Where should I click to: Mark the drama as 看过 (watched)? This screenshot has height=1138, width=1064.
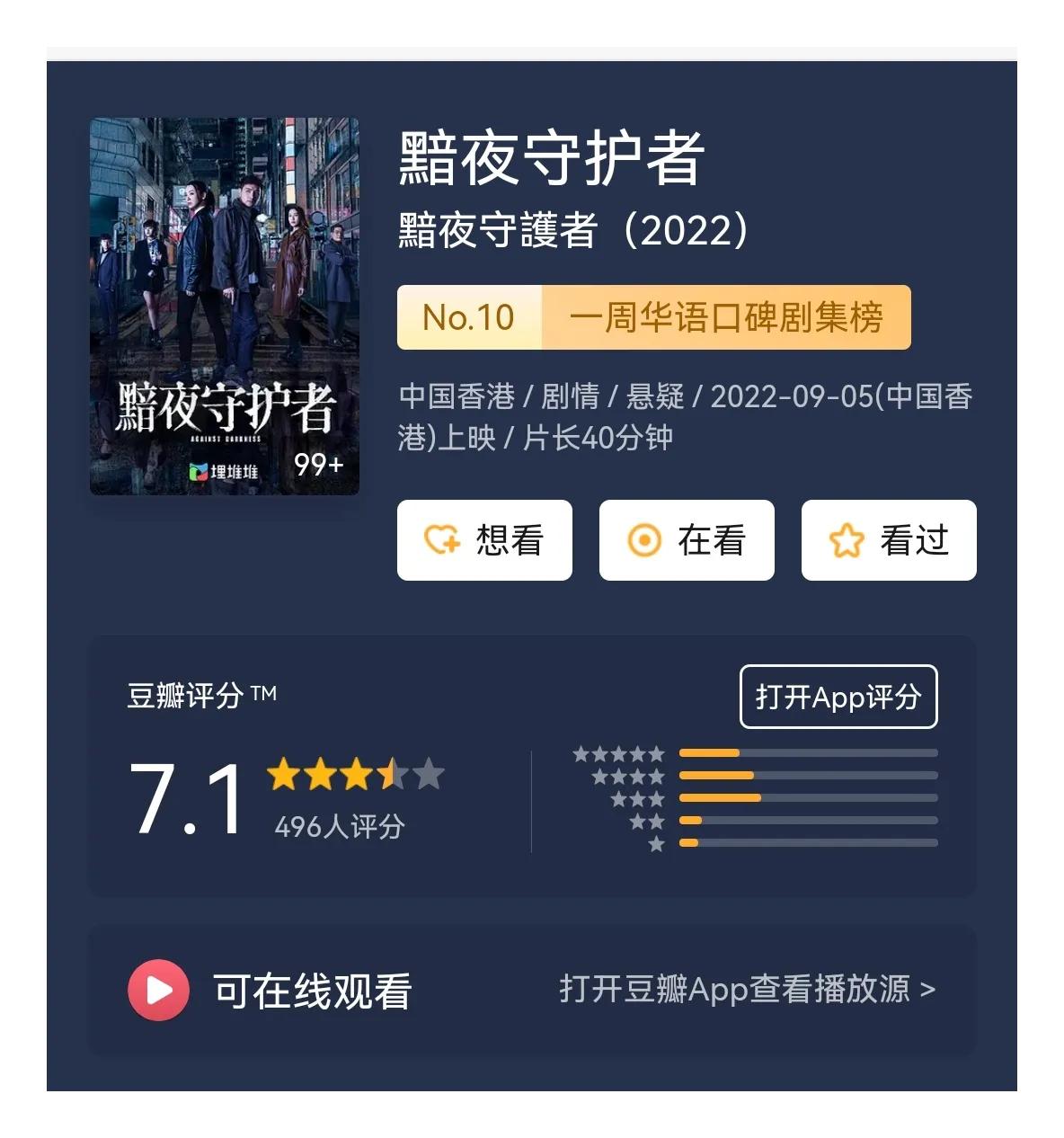click(x=888, y=540)
